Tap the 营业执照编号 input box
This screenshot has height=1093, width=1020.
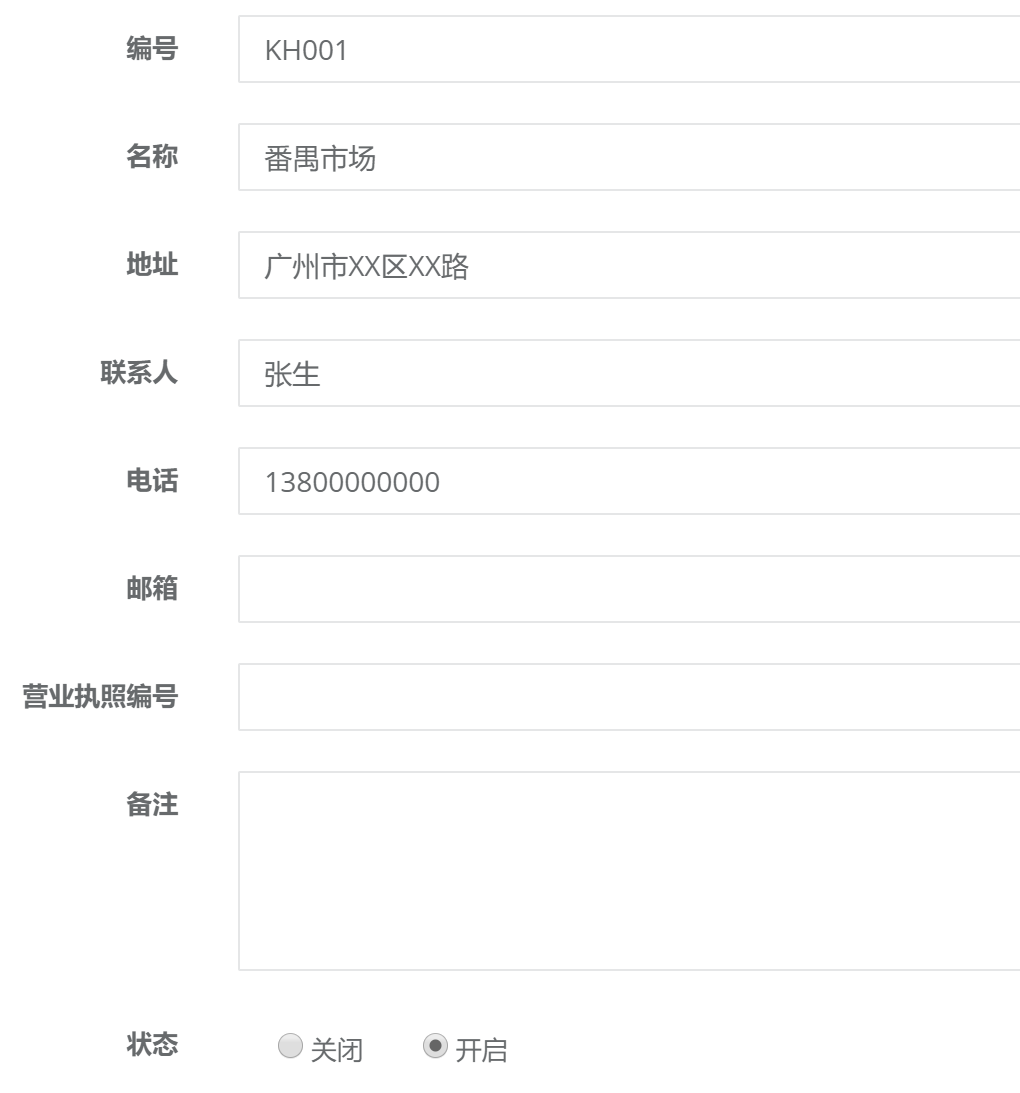(x=628, y=697)
